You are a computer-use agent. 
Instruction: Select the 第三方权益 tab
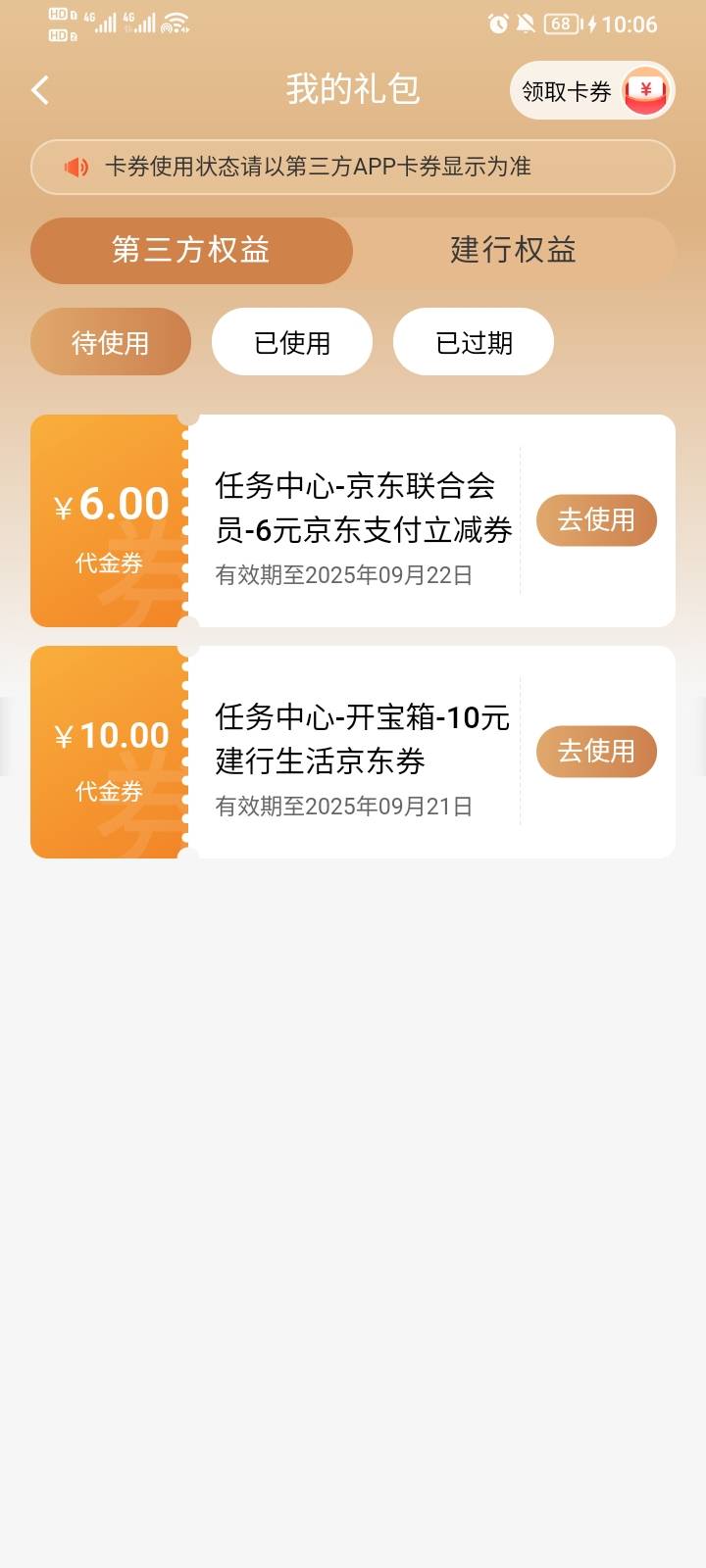(x=191, y=250)
